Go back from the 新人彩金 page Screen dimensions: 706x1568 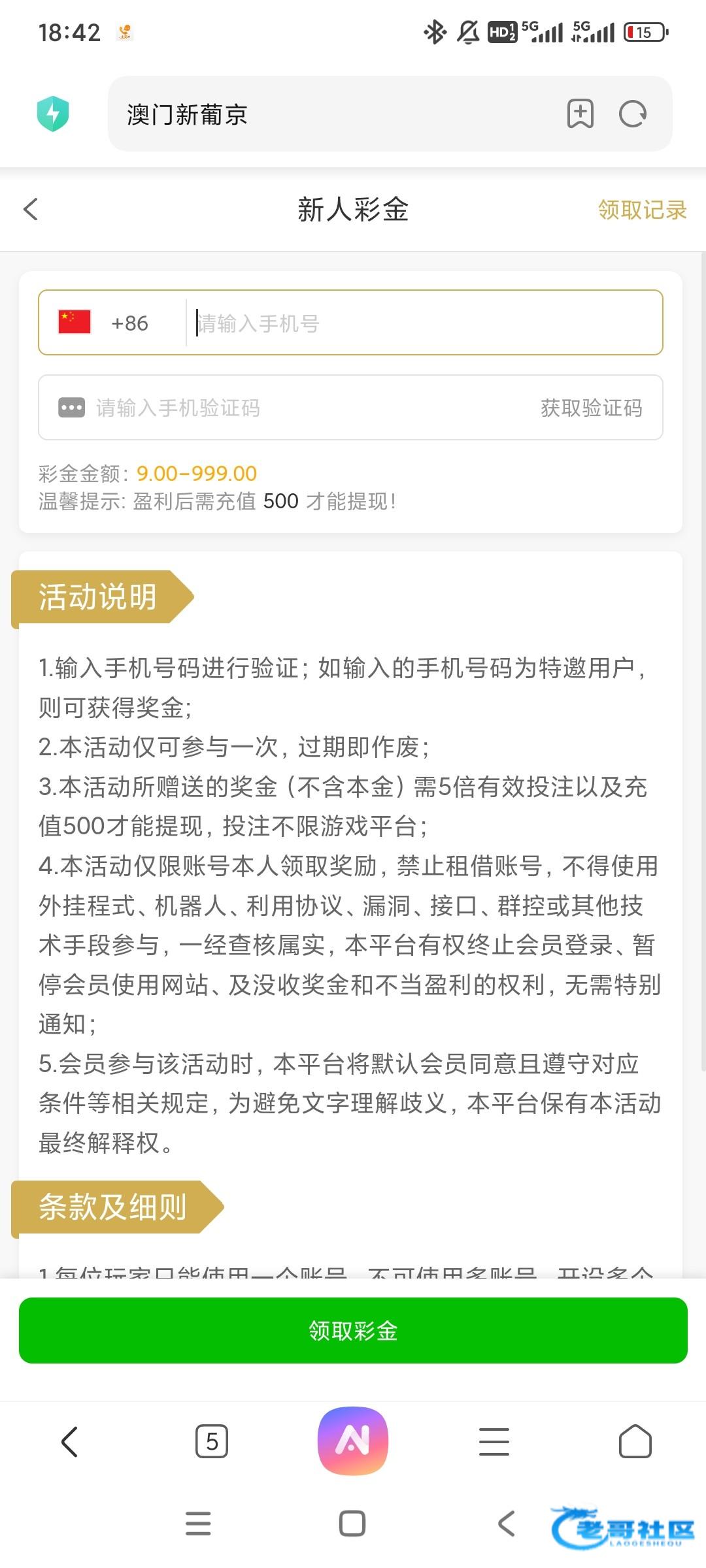coord(31,209)
